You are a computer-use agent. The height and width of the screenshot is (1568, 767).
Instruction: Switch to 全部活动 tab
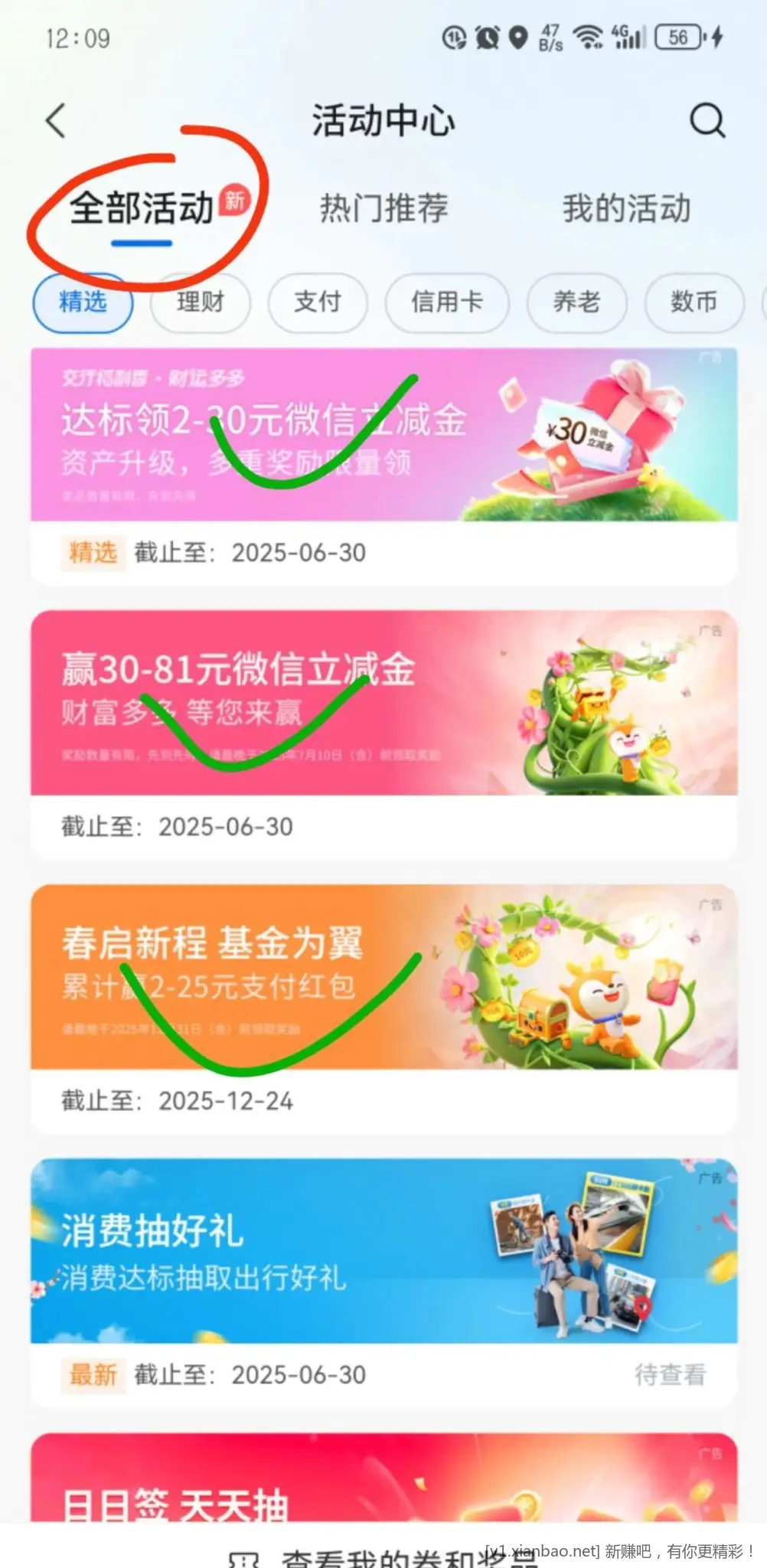pyautogui.click(x=142, y=208)
